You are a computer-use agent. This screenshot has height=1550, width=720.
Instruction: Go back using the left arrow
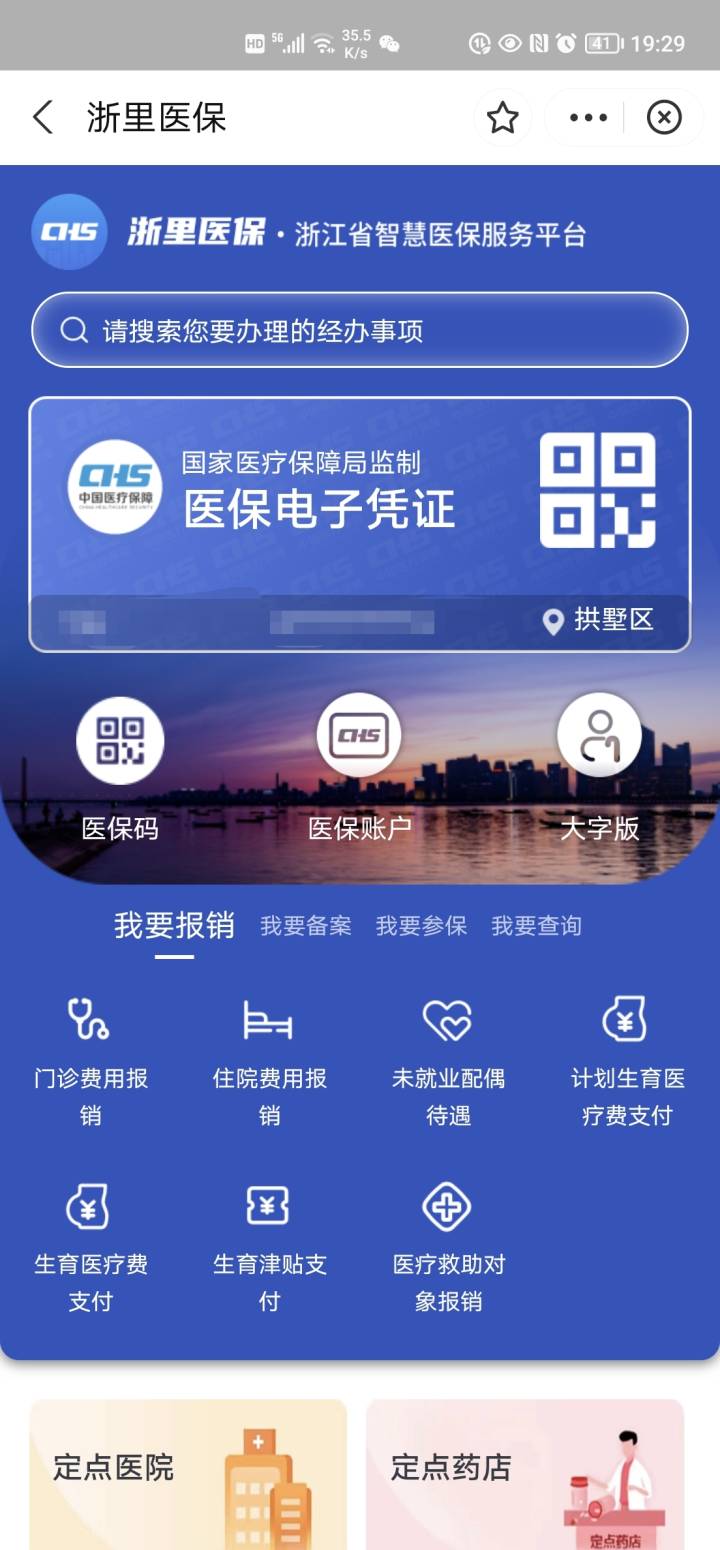point(42,117)
